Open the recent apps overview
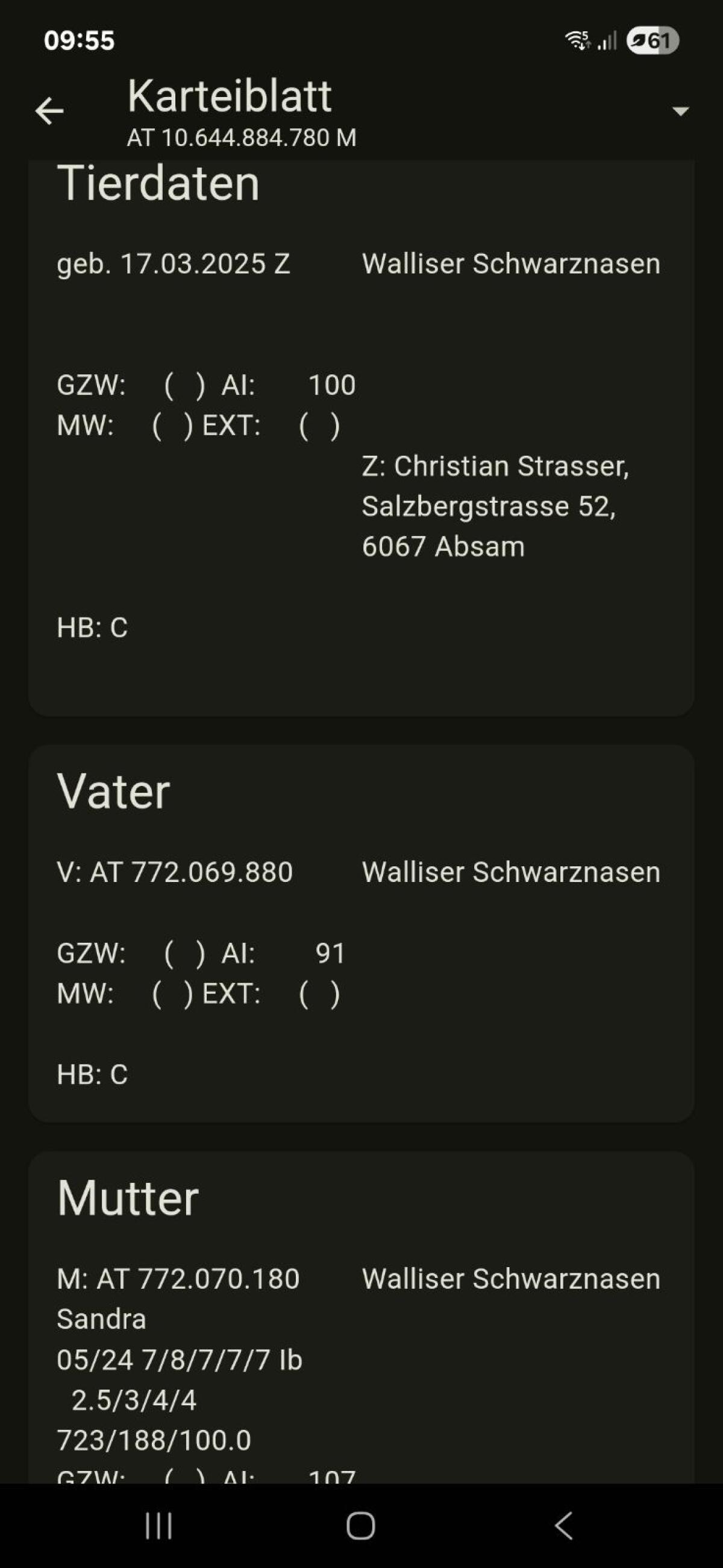Screen dimensions: 723x1568 pyautogui.click(x=159, y=1525)
